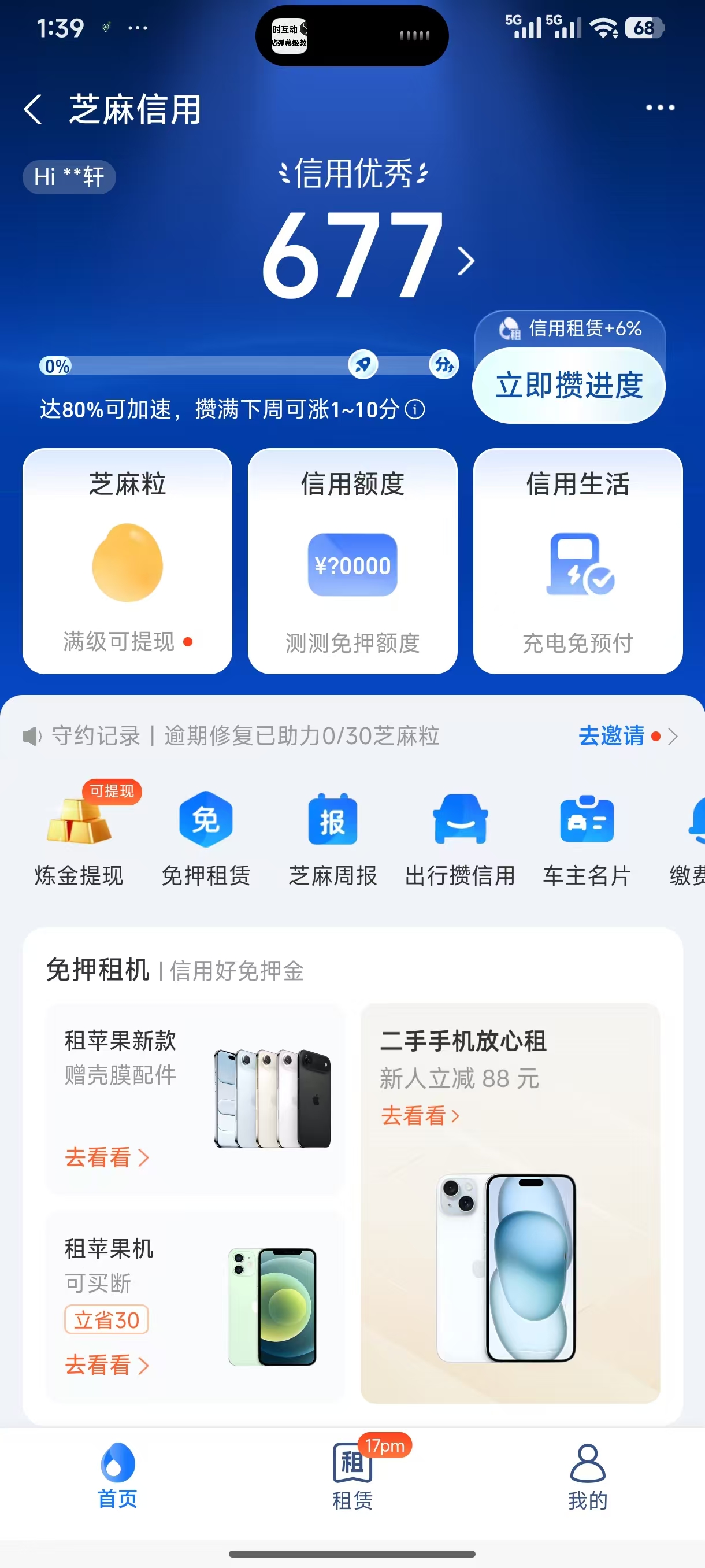705x1568 pixels.
Task: Open the 信用生活 card
Action: (577, 561)
